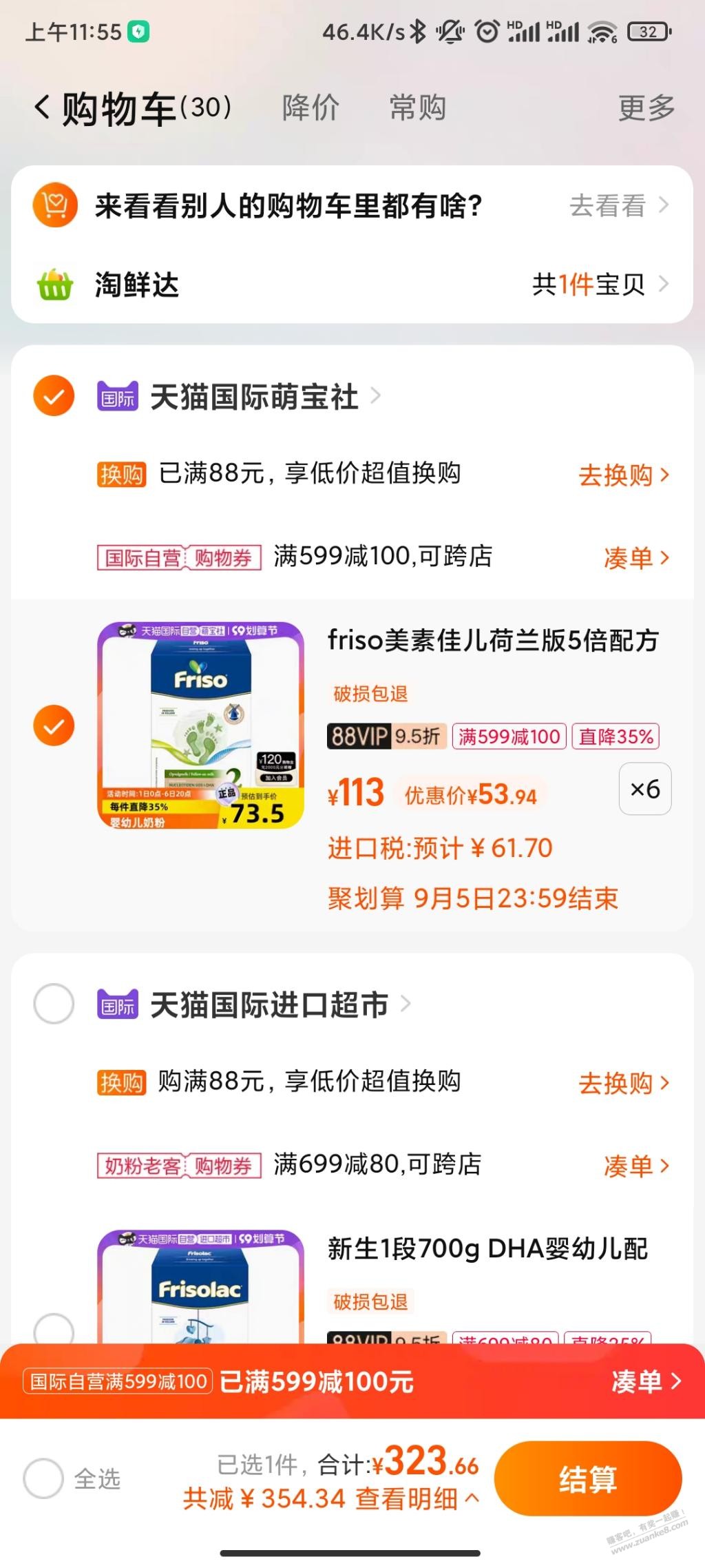The height and width of the screenshot is (1568, 705).
Task: Tap 凑单 on the red promo banner
Action: point(646,1381)
